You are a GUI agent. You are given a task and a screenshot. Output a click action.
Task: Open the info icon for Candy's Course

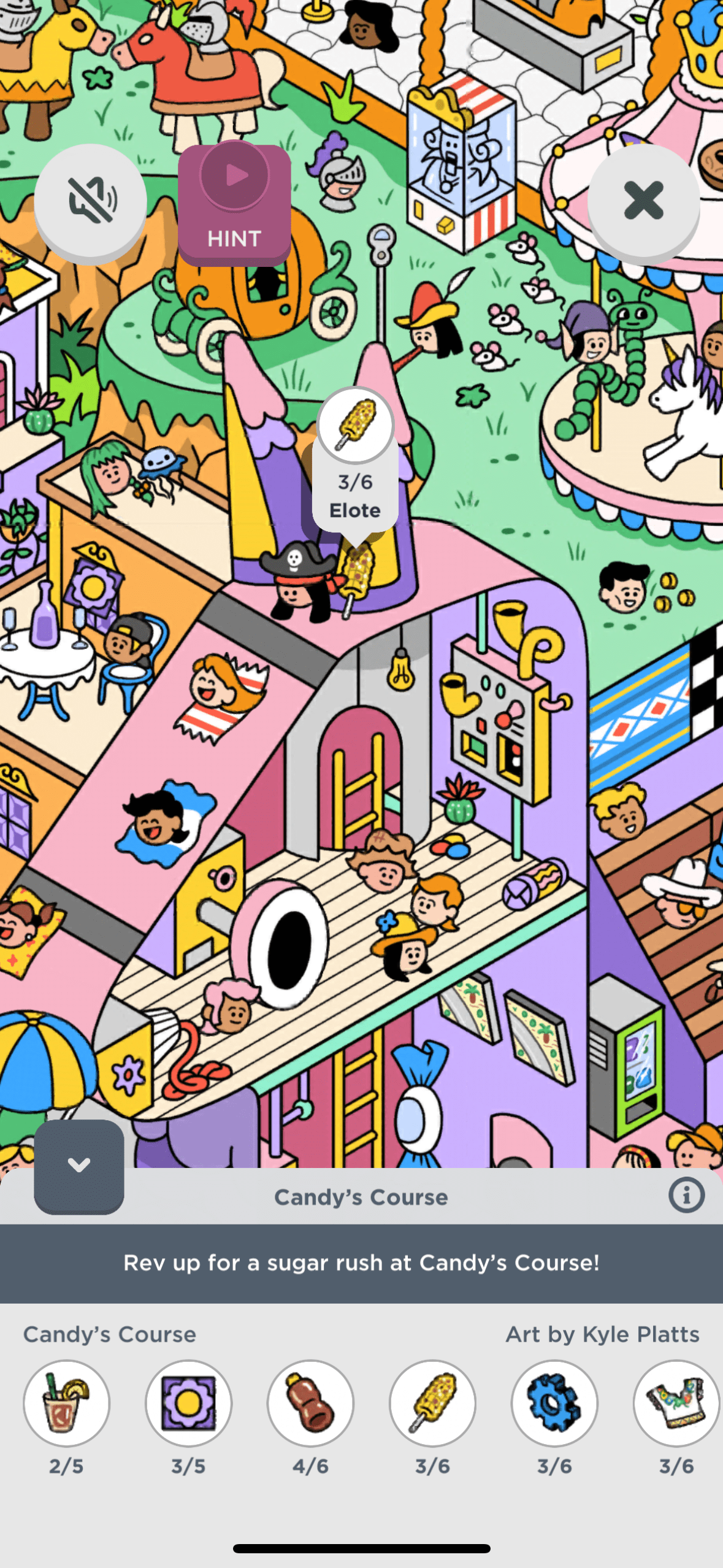pyautogui.click(x=686, y=1195)
